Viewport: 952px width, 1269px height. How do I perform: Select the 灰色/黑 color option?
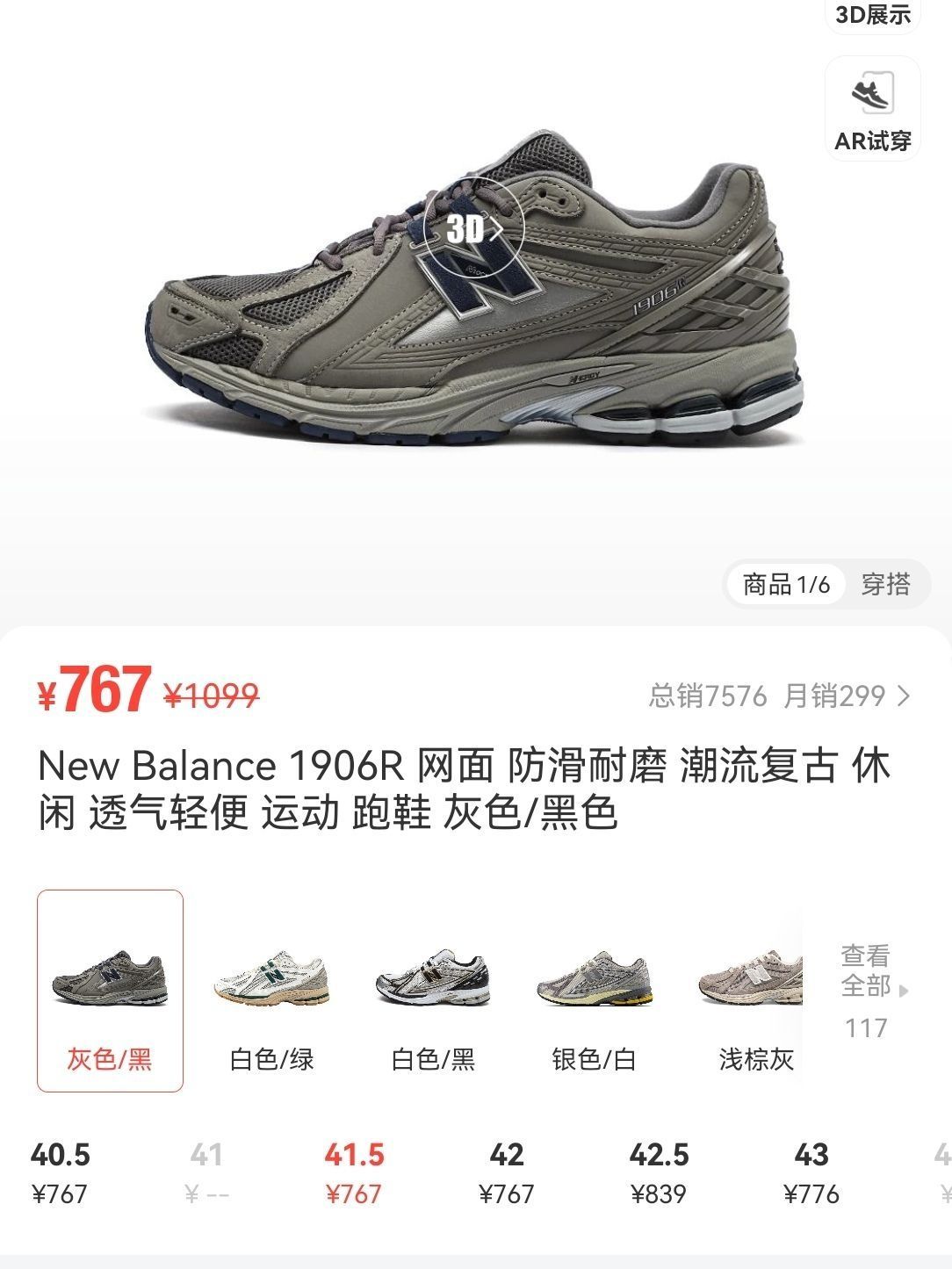point(110,991)
